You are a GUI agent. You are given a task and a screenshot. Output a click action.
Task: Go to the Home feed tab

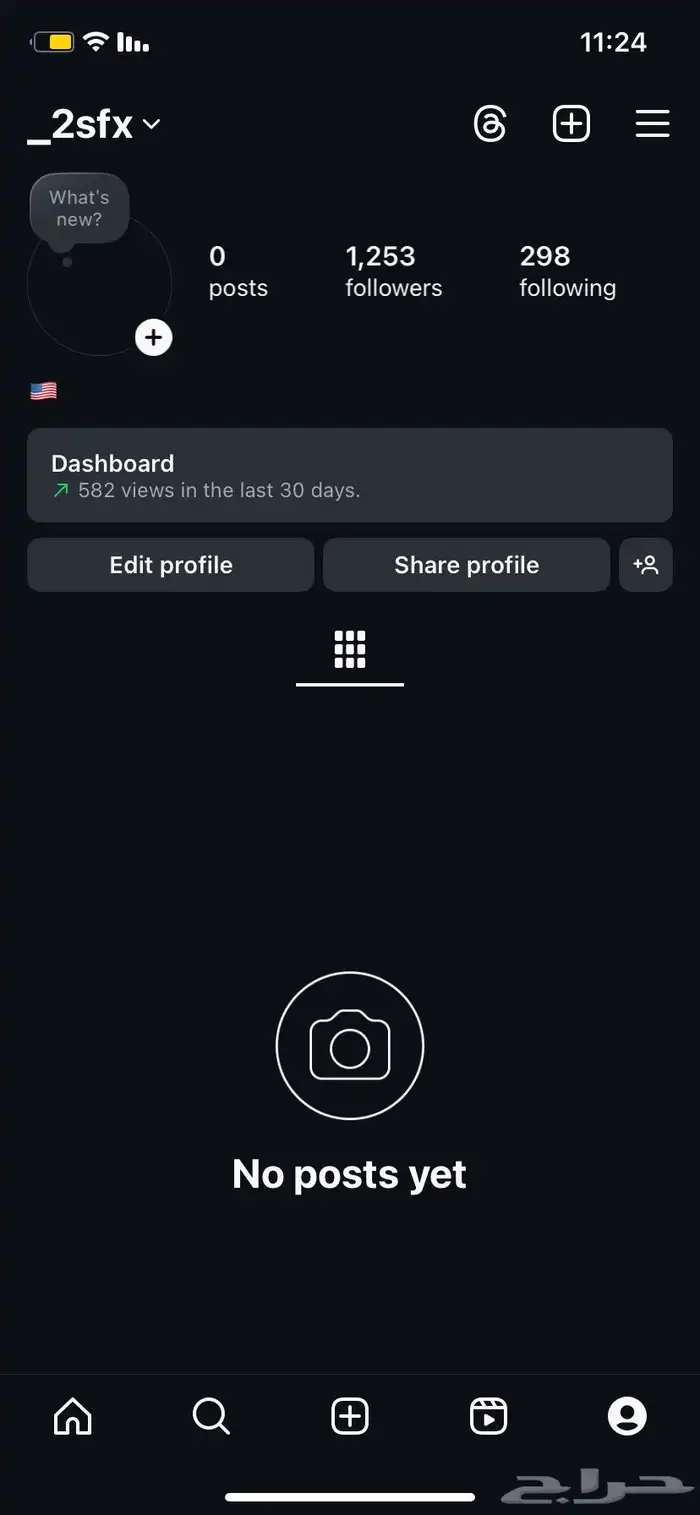click(x=73, y=1416)
